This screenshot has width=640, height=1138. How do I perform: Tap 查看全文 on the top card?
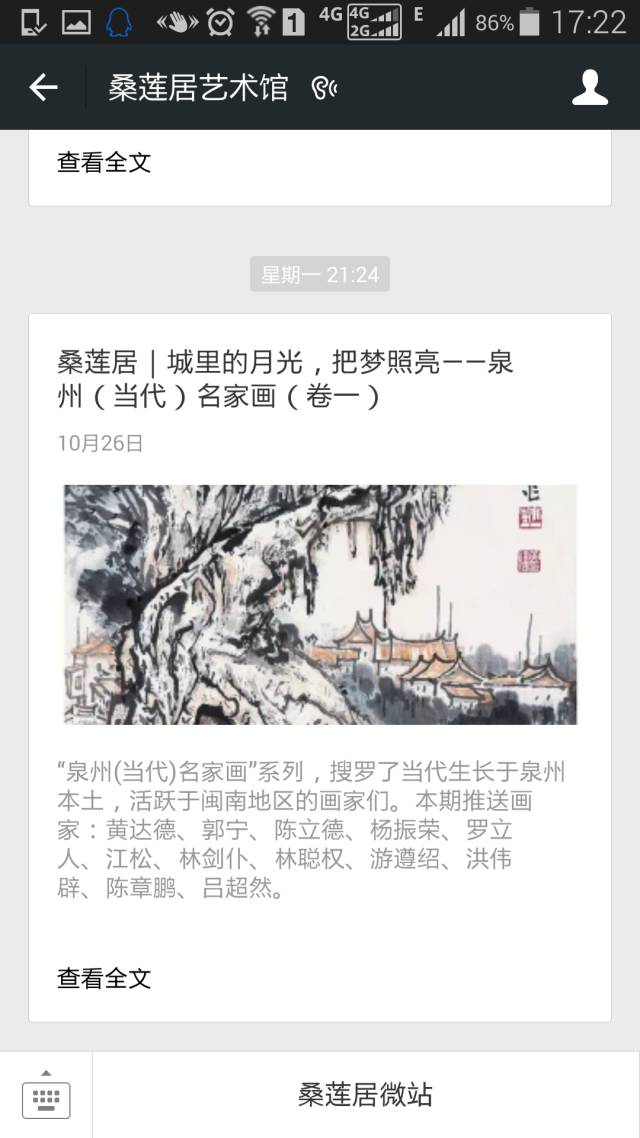(x=104, y=162)
